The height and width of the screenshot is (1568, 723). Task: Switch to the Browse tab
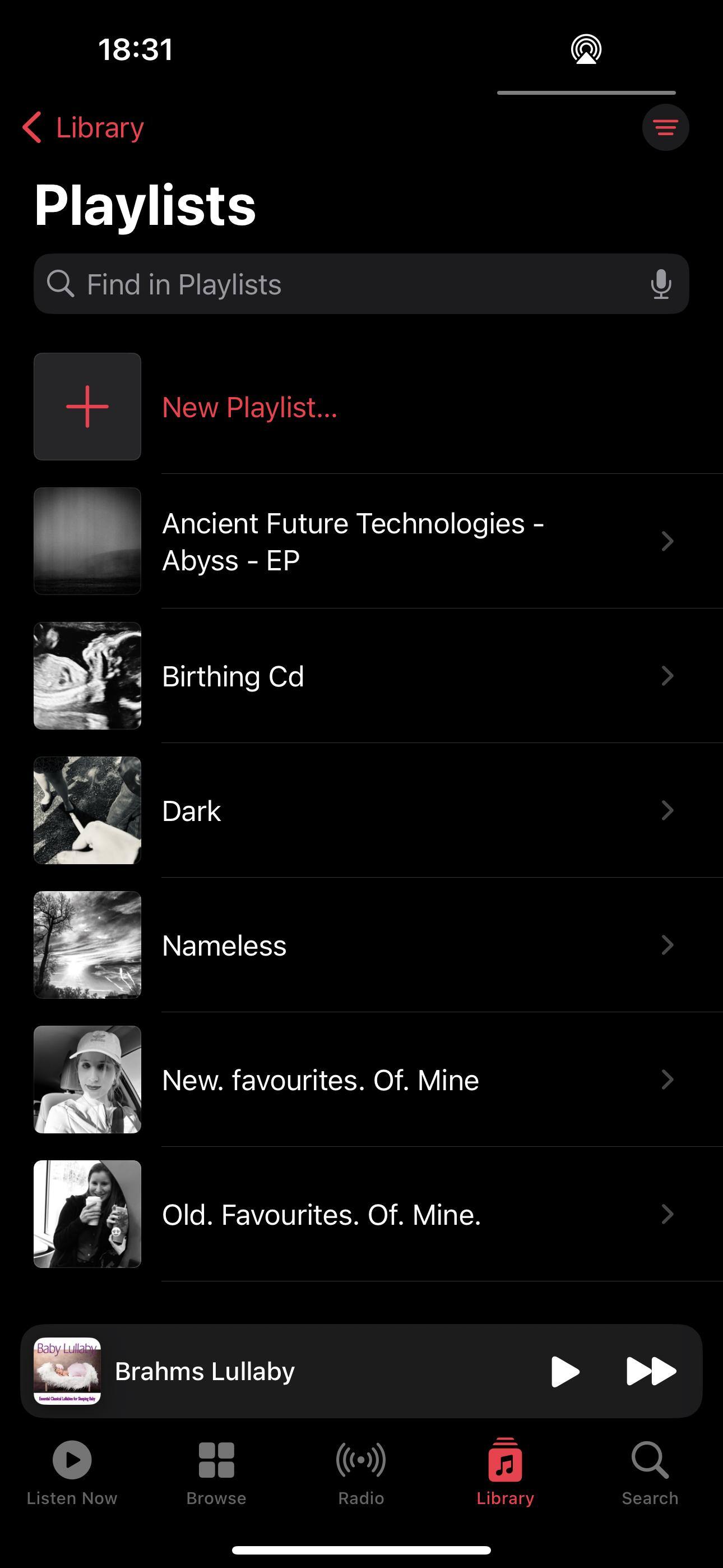click(216, 1472)
